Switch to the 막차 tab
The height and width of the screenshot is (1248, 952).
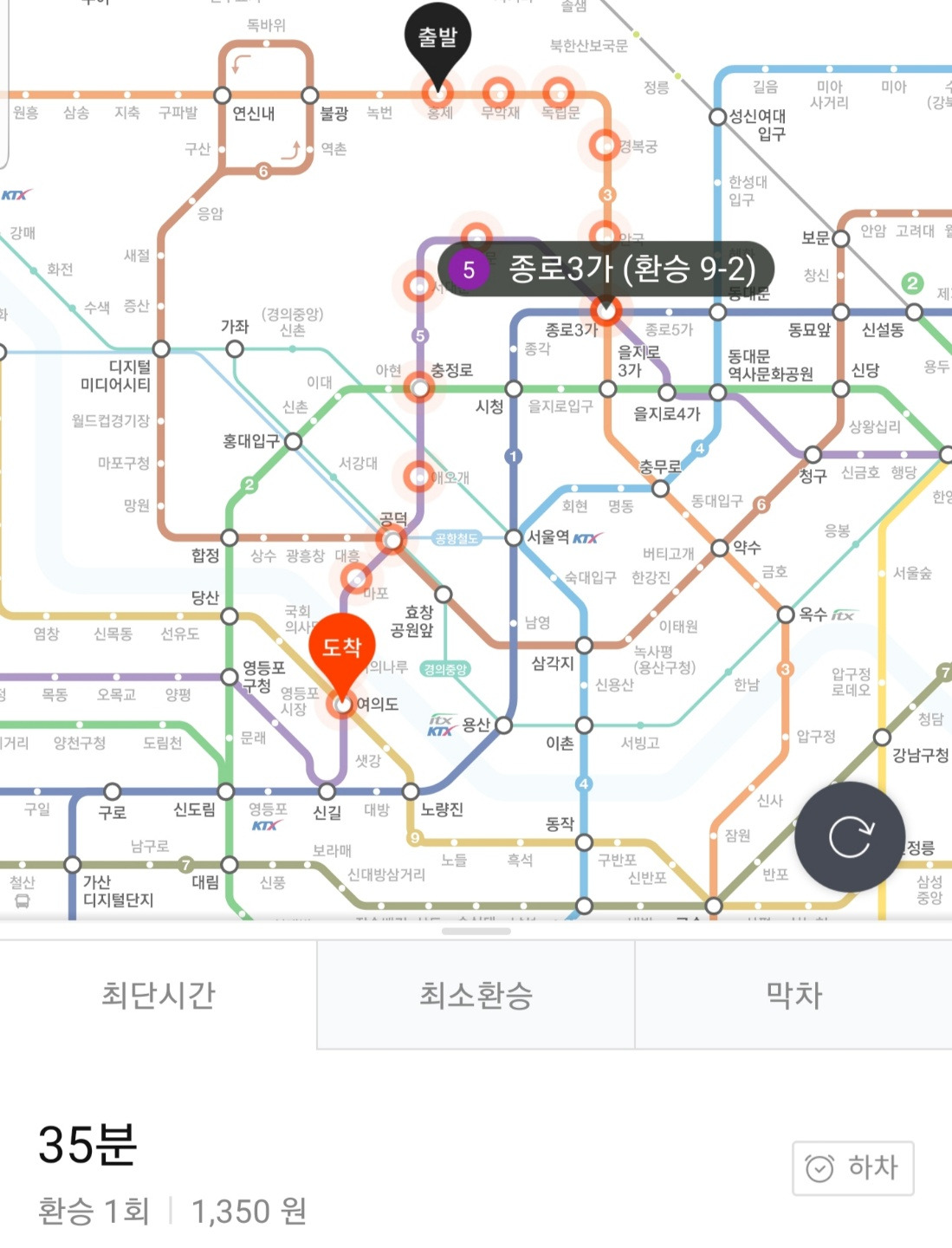[793, 994]
